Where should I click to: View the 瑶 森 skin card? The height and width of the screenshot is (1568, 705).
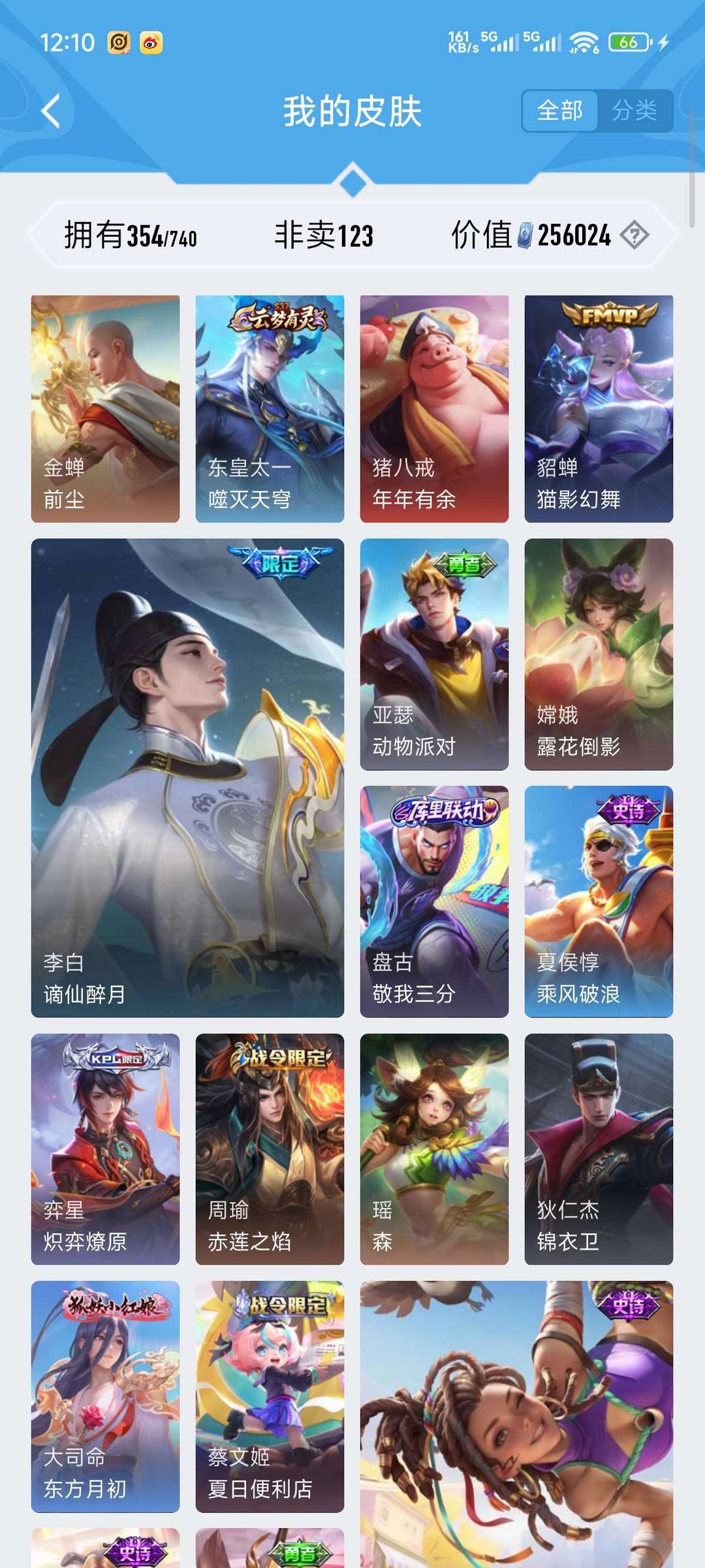(x=434, y=1148)
